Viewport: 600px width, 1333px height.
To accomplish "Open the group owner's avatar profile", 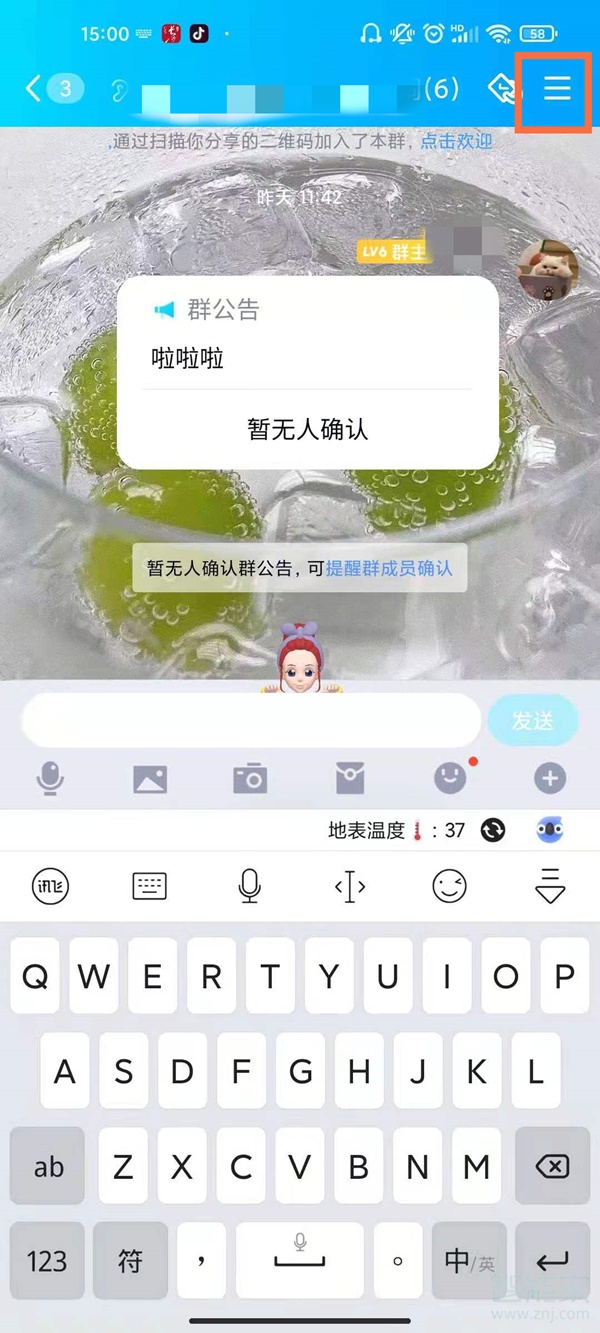I will (546, 268).
